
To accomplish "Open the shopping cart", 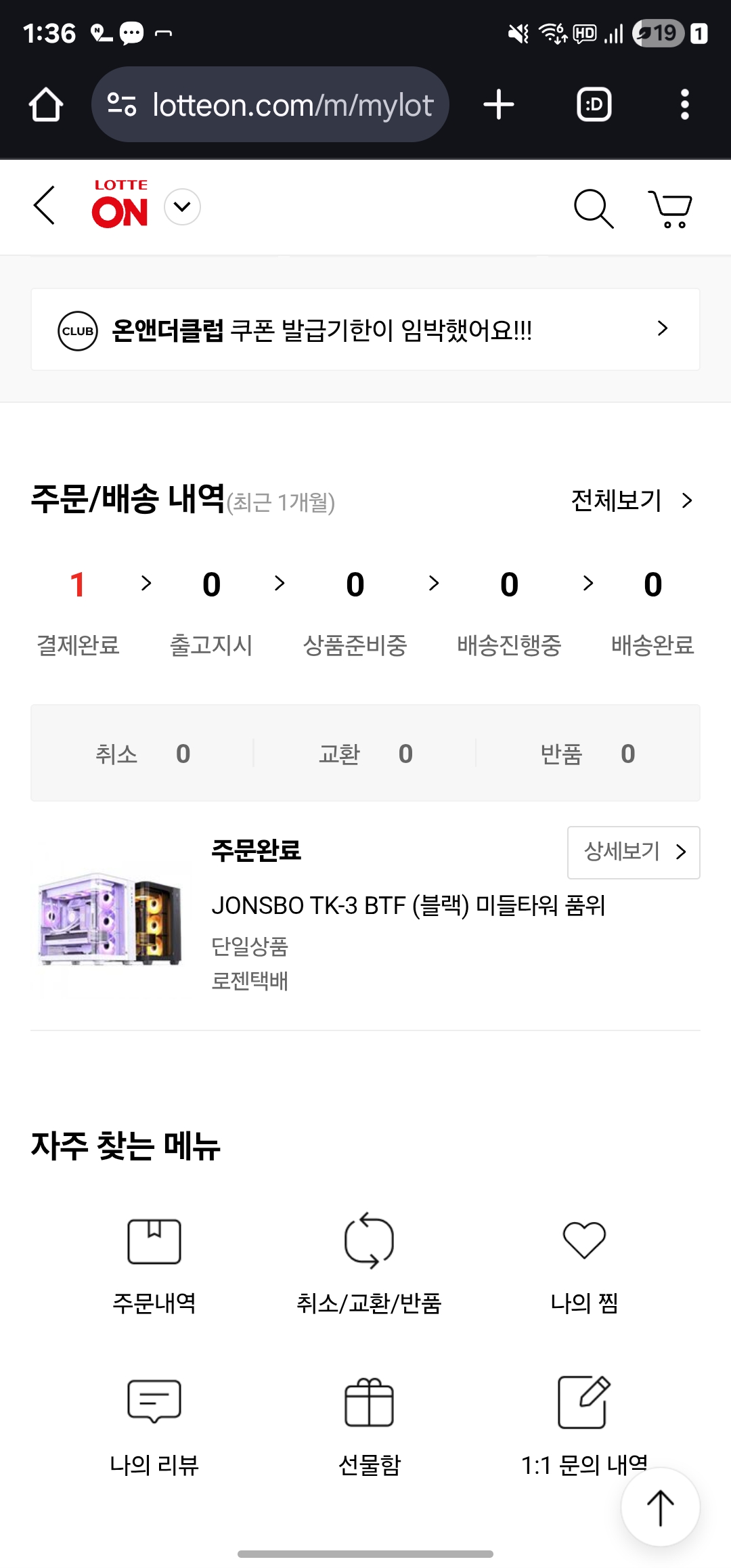I will tap(670, 209).
